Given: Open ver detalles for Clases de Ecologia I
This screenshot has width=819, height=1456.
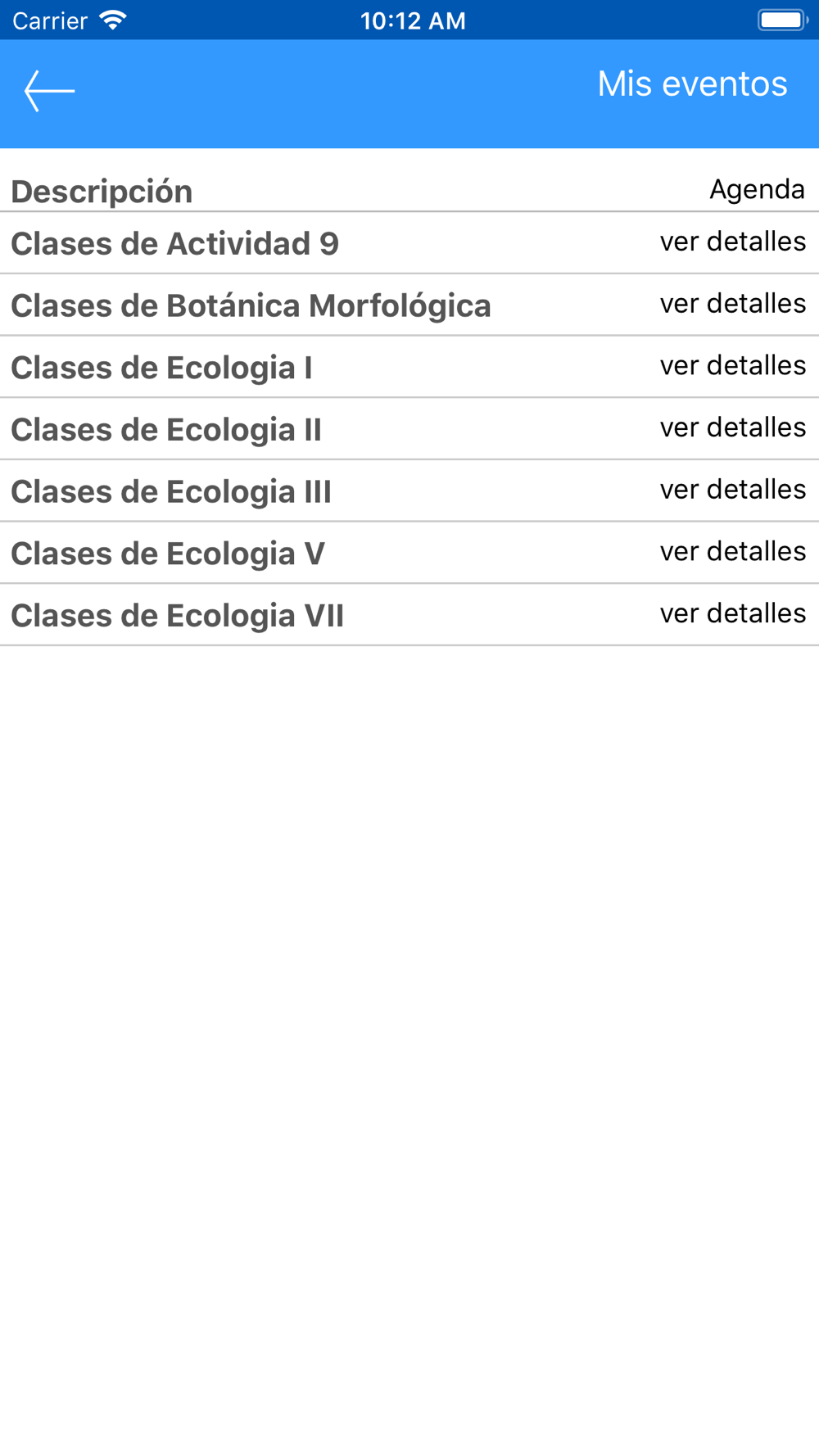Looking at the screenshot, I should pyautogui.click(x=733, y=365).
